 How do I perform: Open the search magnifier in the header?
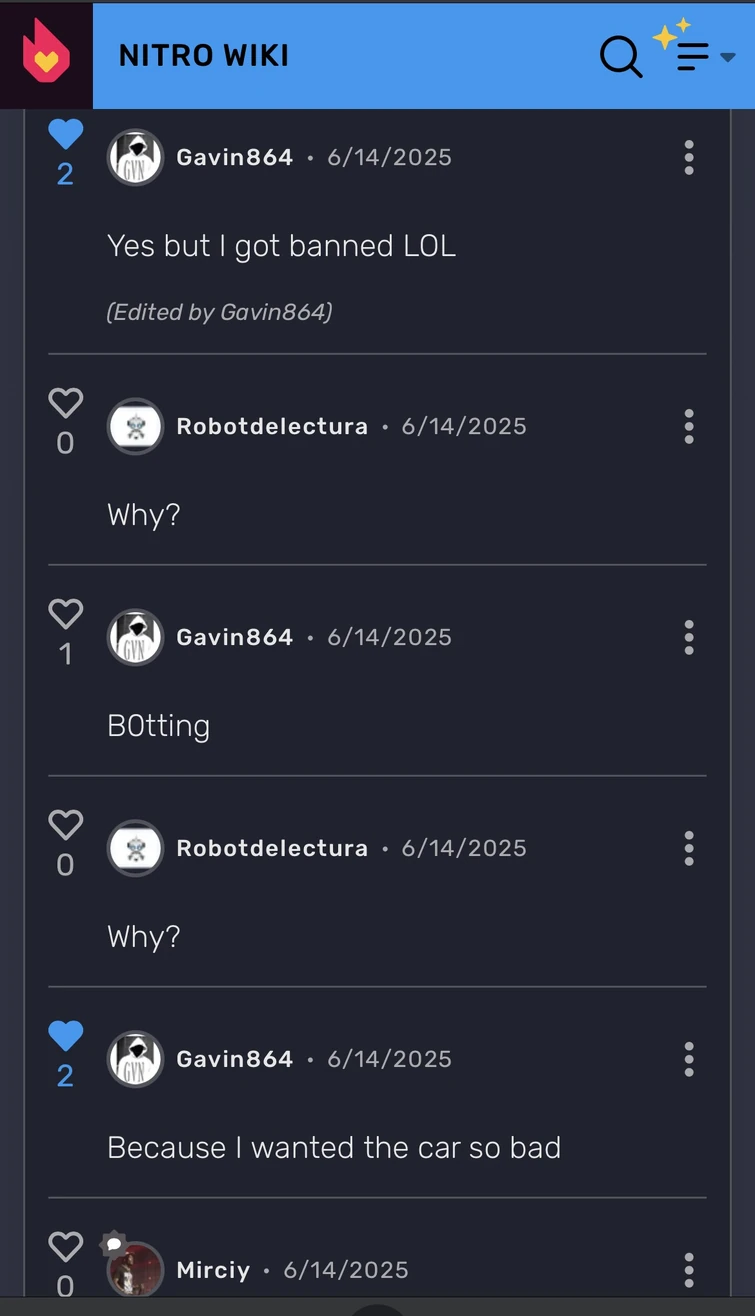coord(620,56)
